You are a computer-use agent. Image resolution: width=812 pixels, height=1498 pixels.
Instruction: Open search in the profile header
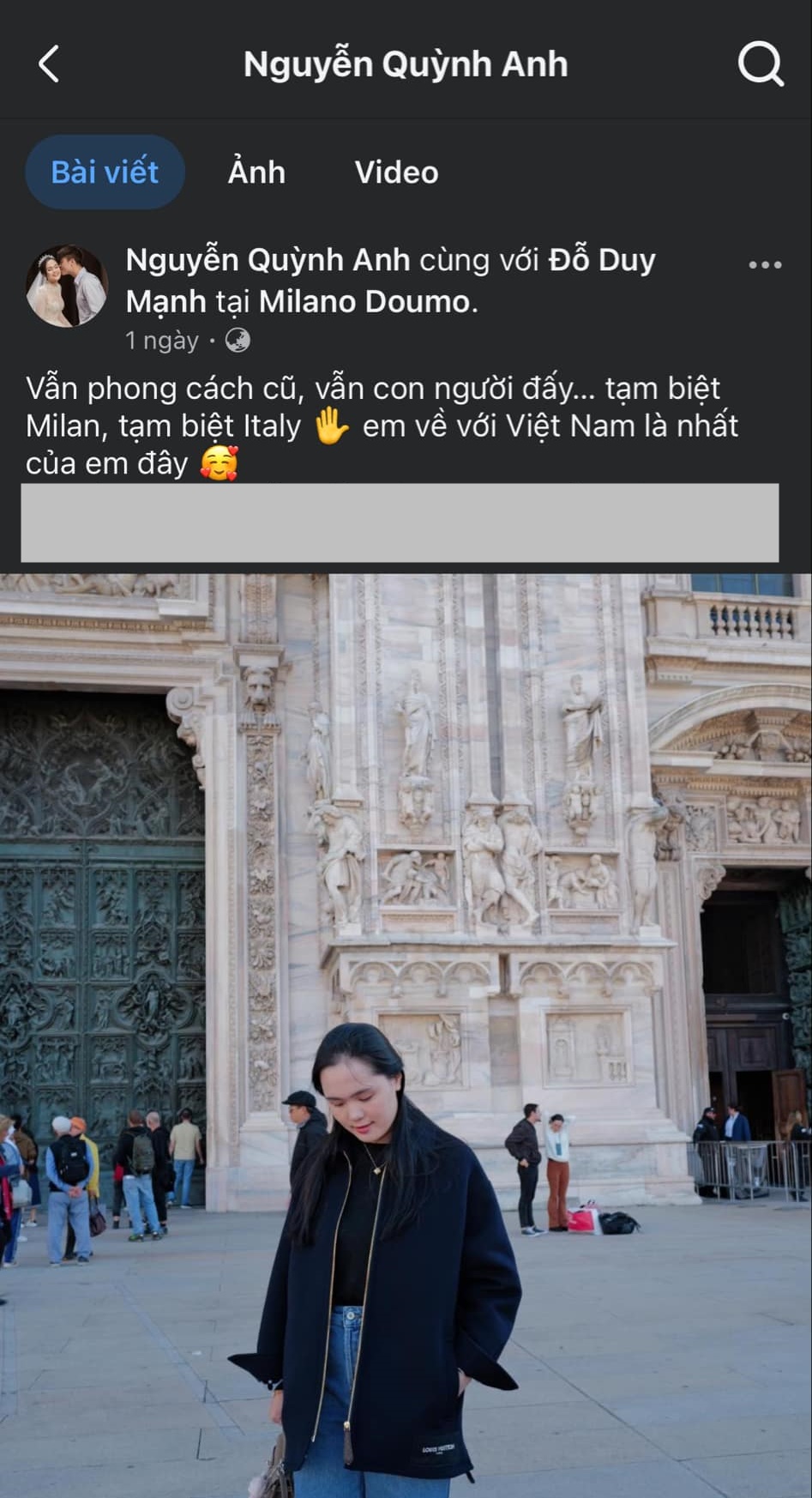tap(761, 63)
